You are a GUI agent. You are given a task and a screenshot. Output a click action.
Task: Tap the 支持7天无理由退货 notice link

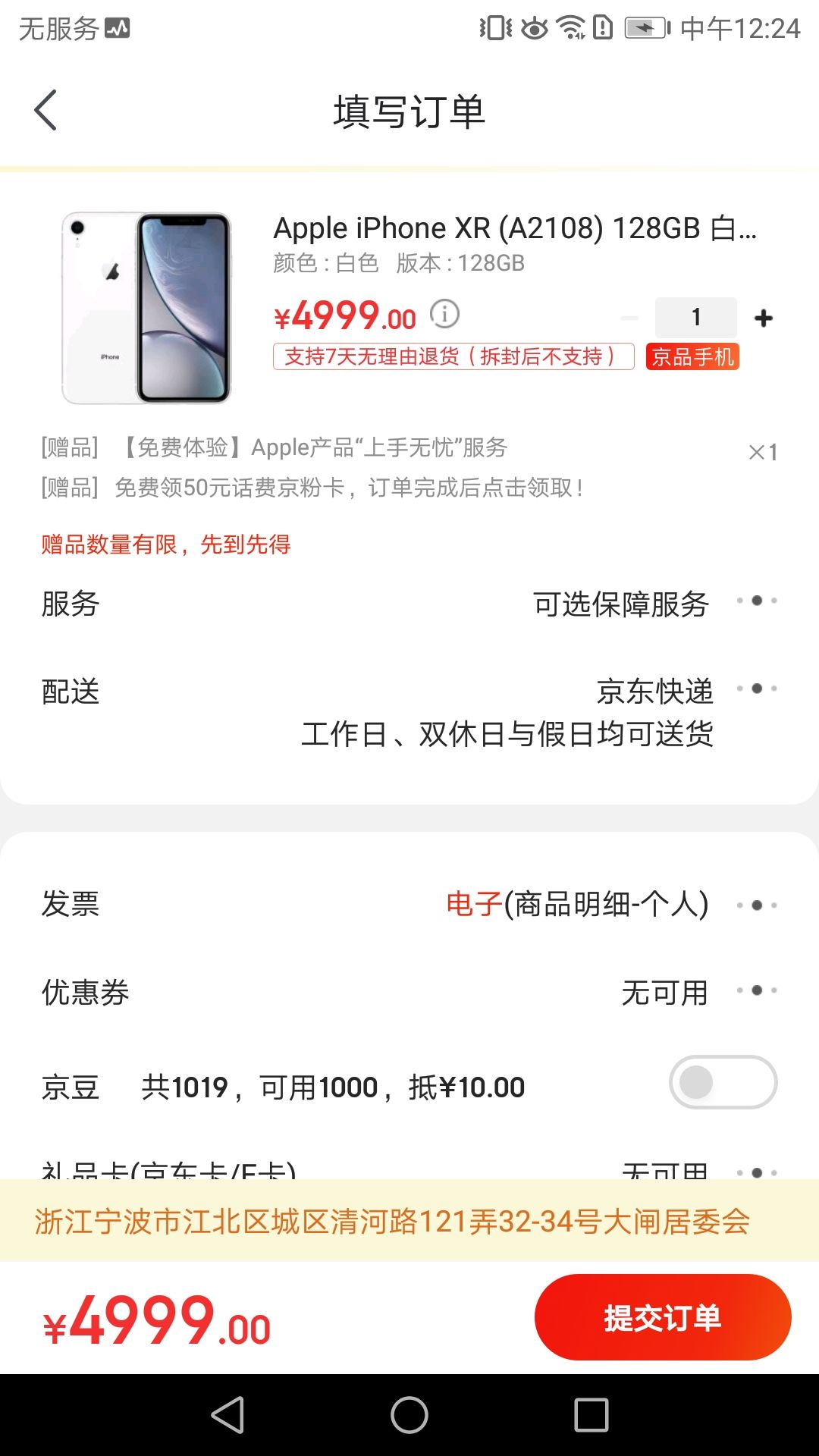(453, 356)
